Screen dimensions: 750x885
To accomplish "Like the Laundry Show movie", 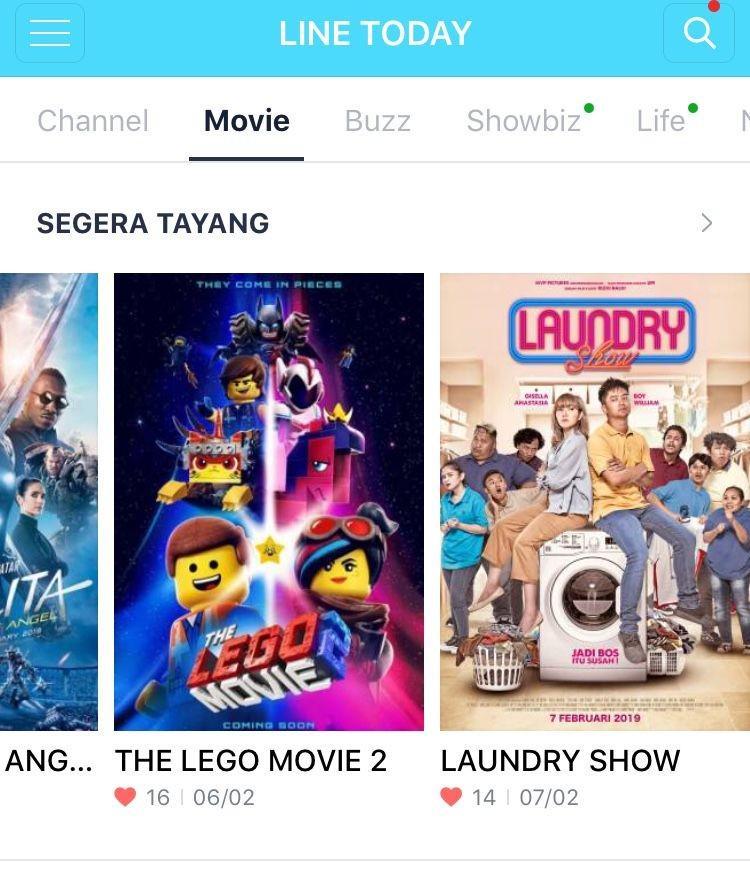I will tap(451, 797).
